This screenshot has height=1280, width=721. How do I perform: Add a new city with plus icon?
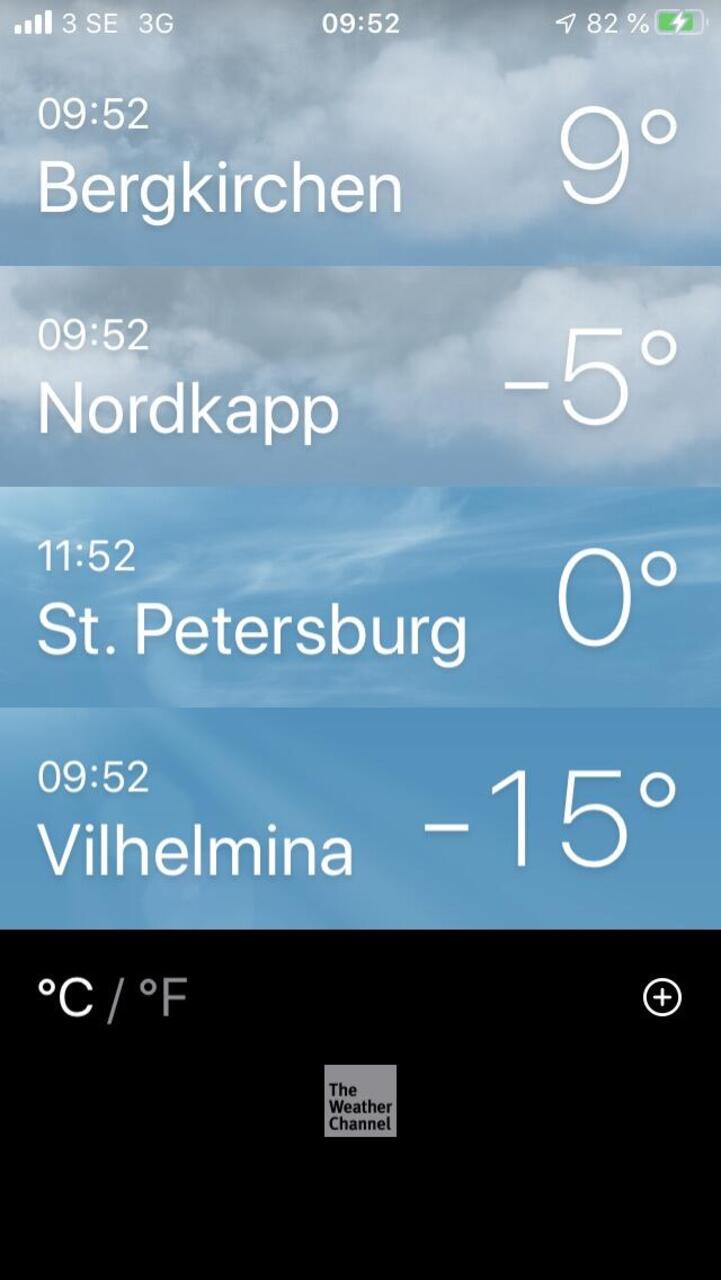point(662,997)
